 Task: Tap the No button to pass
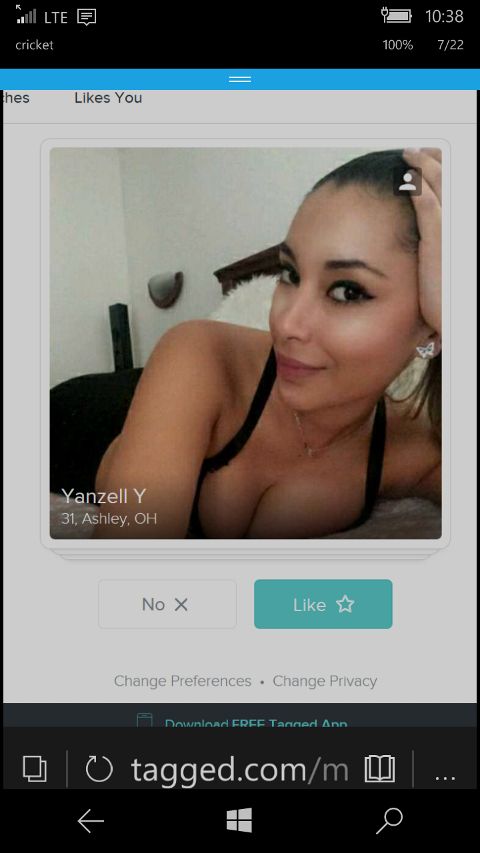coord(167,604)
